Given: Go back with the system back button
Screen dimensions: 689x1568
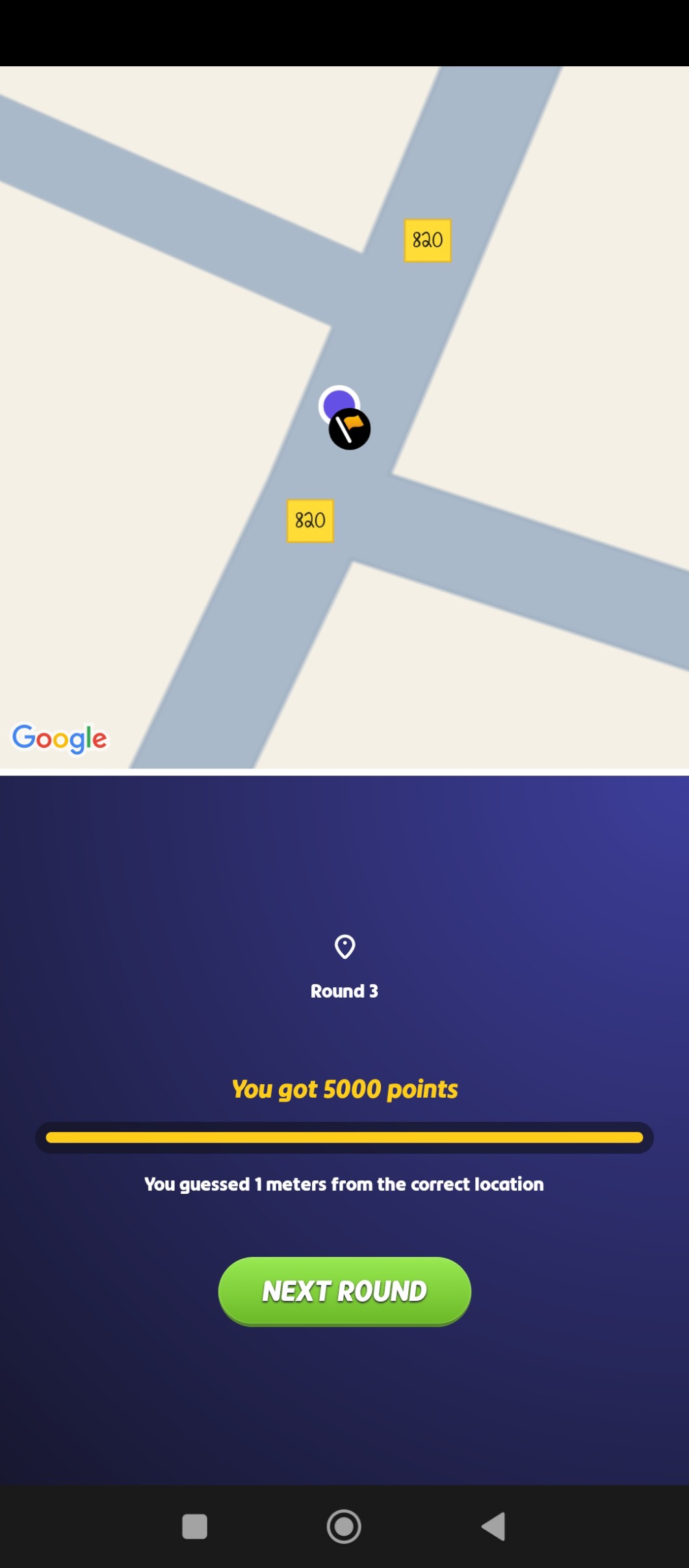Looking at the screenshot, I should click(x=493, y=1526).
